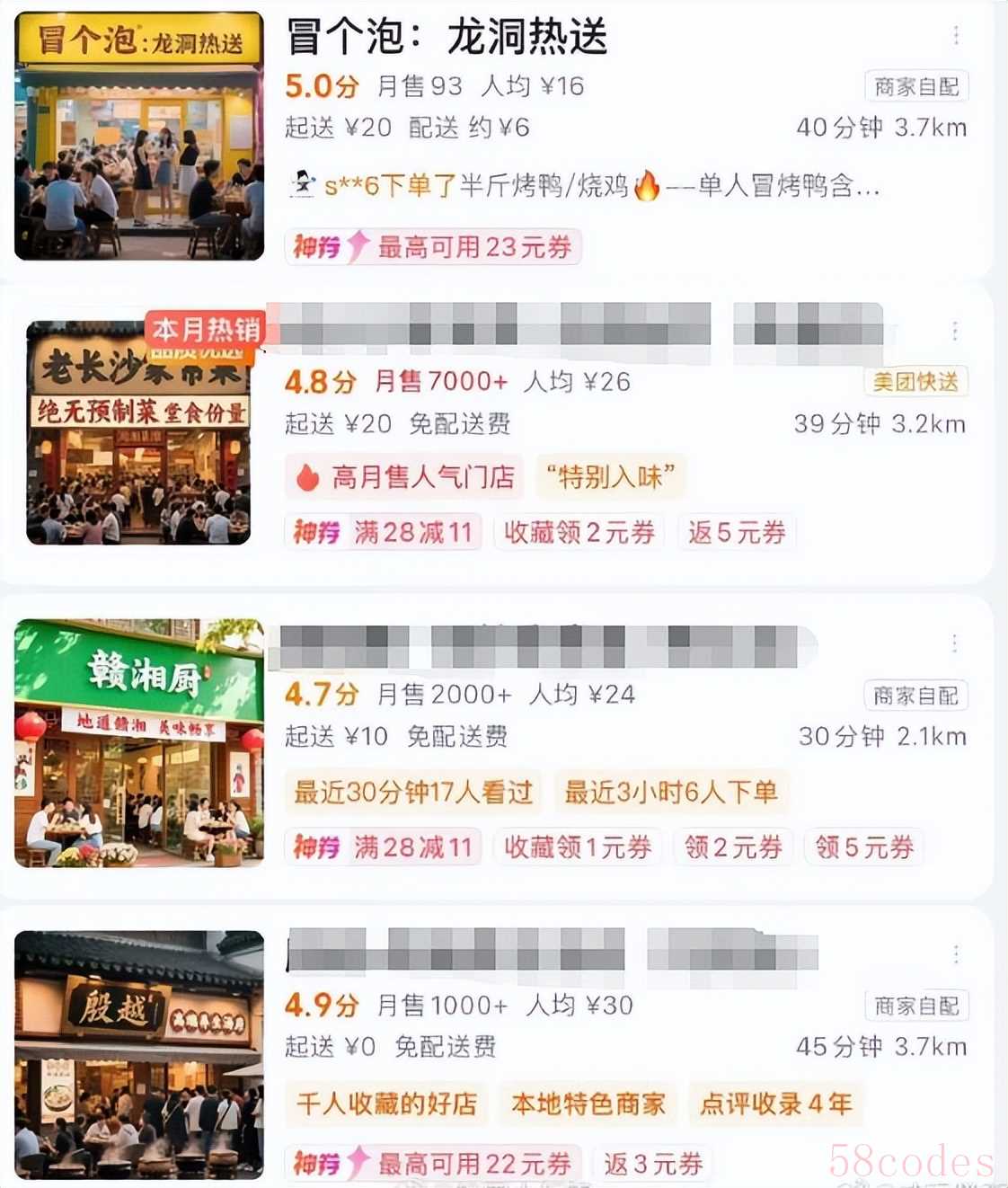
Task: Open the 殷越 restaurant listing
Action: [x=139, y=1054]
